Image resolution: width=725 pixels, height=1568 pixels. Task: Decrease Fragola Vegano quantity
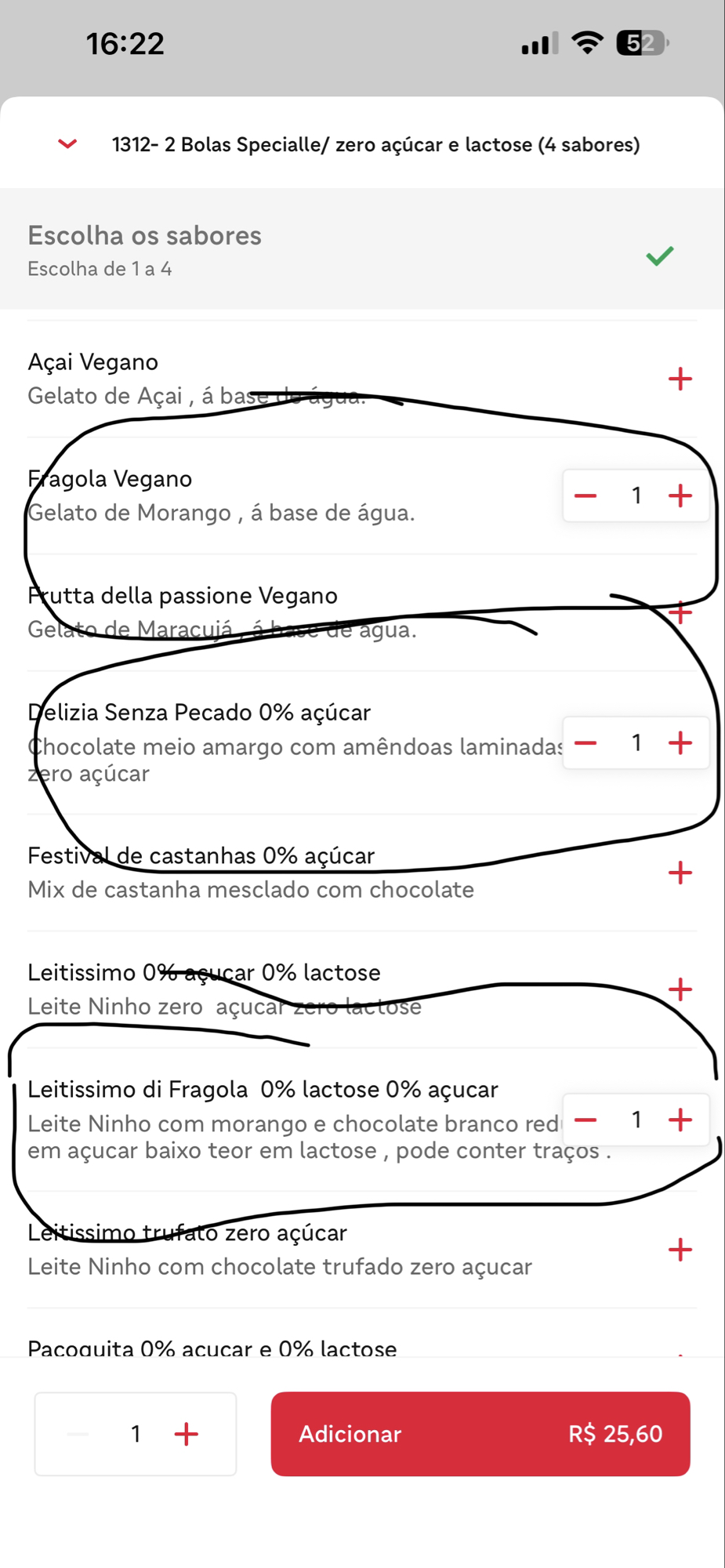pyautogui.click(x=585, y=495)
